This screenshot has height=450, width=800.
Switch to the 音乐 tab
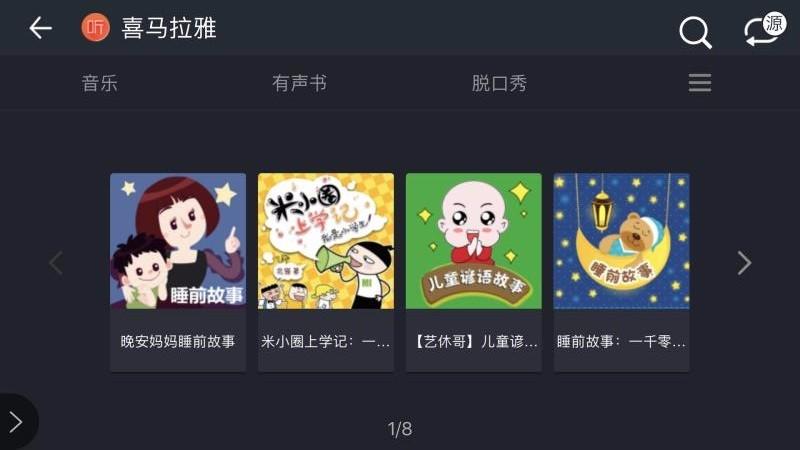(100, 83)
